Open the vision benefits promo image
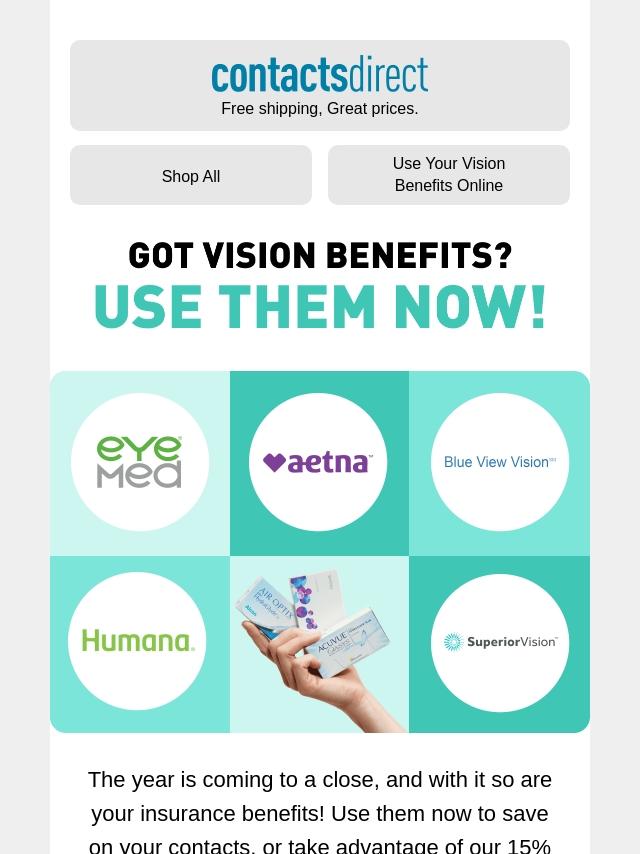The image size is (640, 854). click(319, 551)
